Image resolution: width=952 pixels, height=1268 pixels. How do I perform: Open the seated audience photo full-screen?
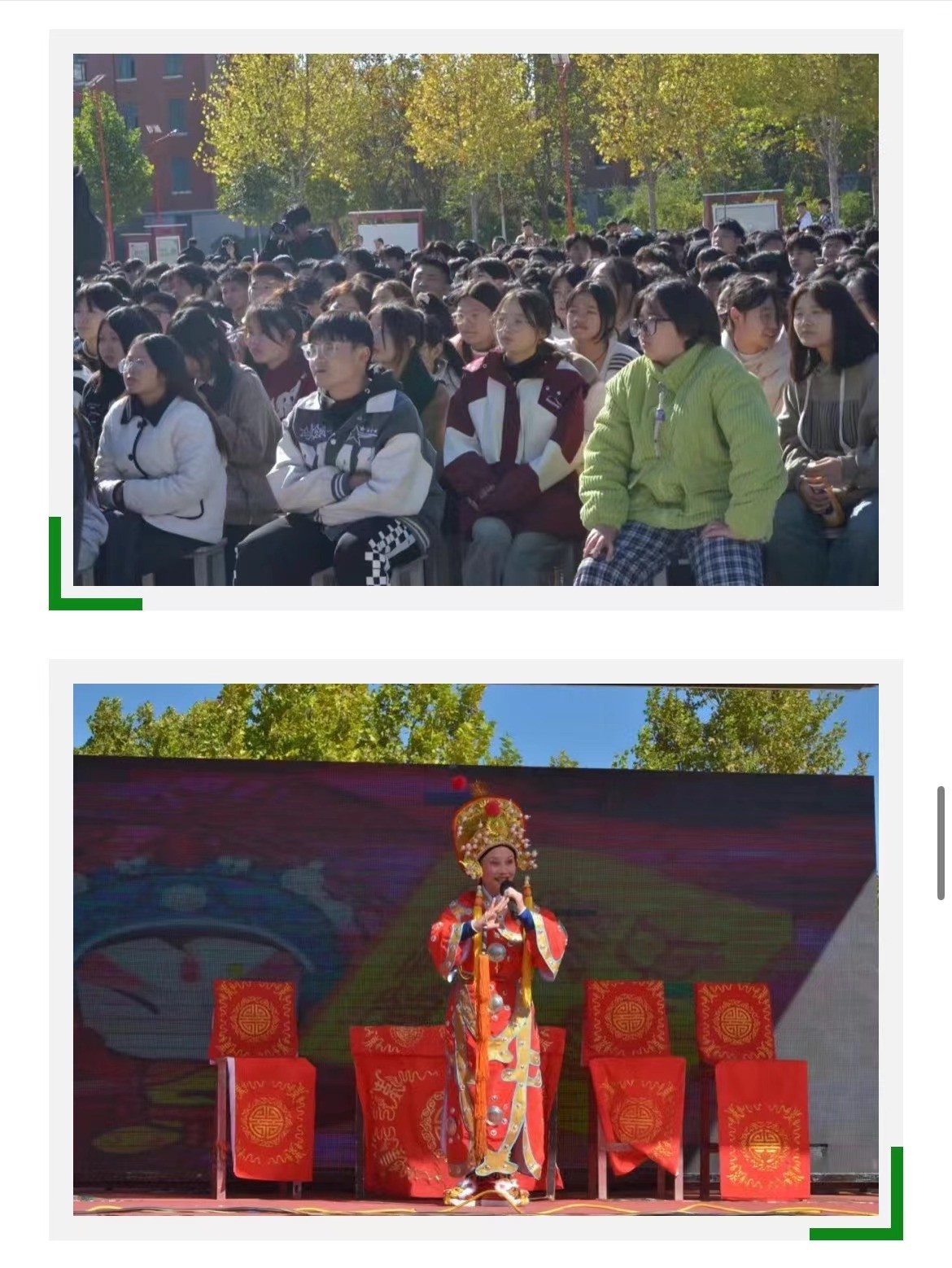(476, 320)
